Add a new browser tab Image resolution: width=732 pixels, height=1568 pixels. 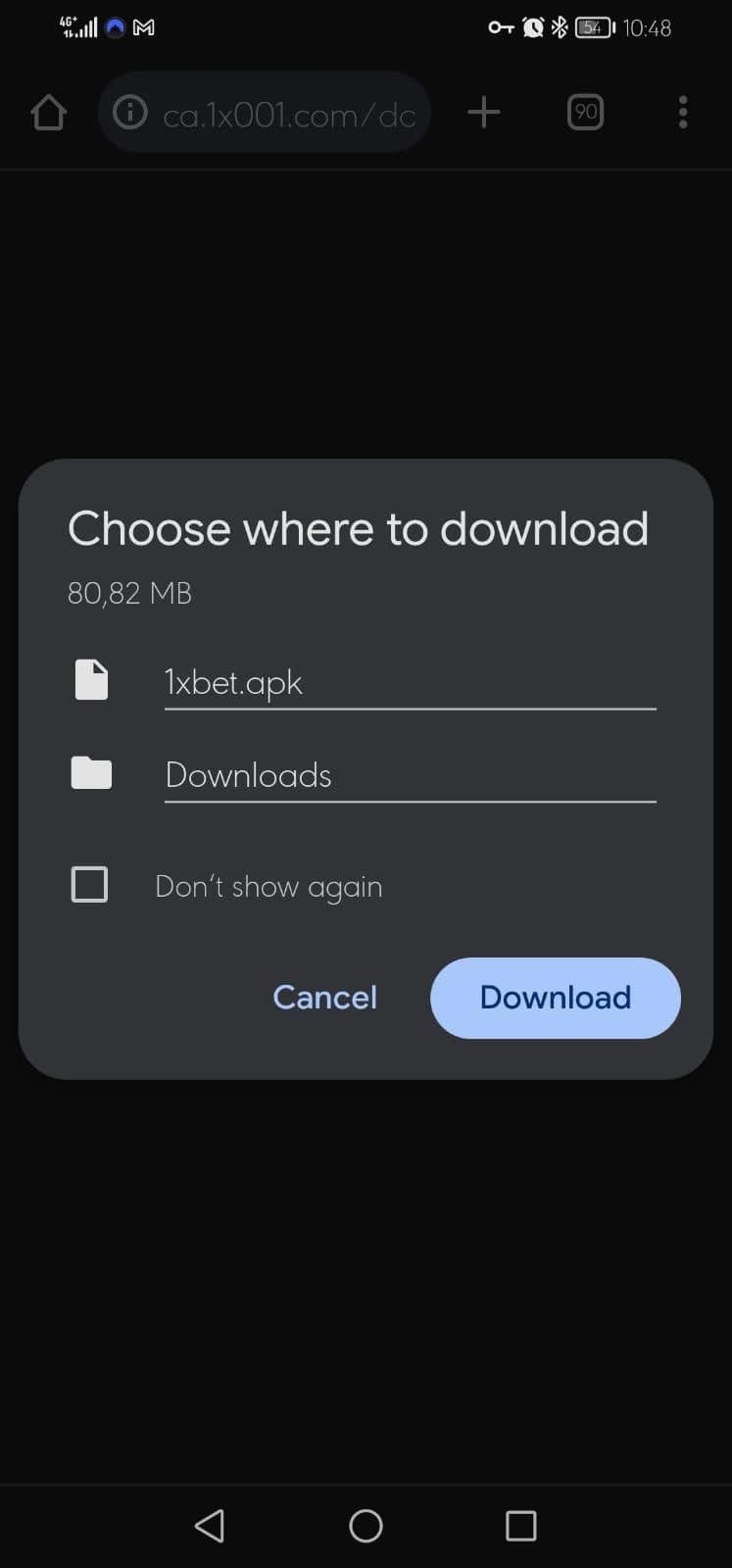click(483, 113)
